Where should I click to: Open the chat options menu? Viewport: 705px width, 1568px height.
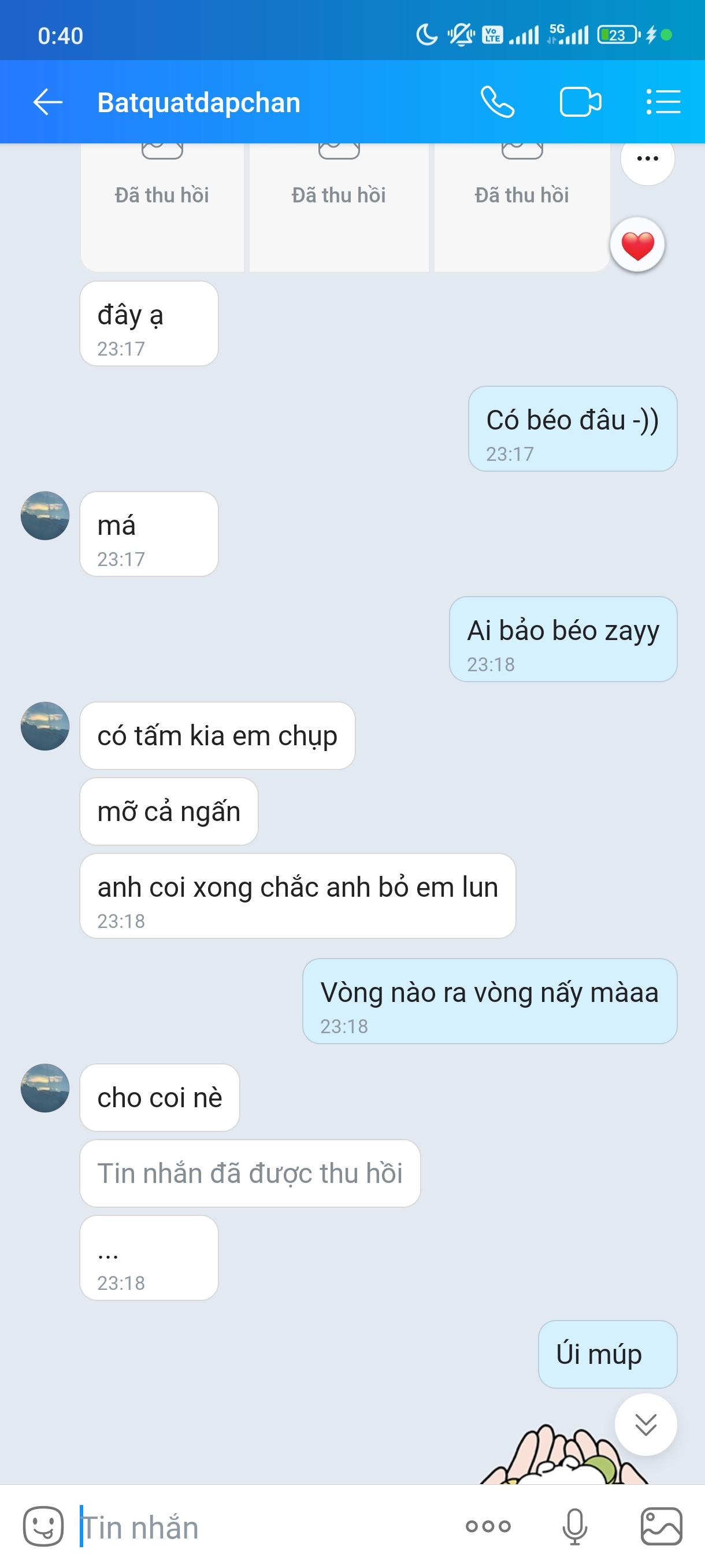pyautogui.click(x=662, y=102)
